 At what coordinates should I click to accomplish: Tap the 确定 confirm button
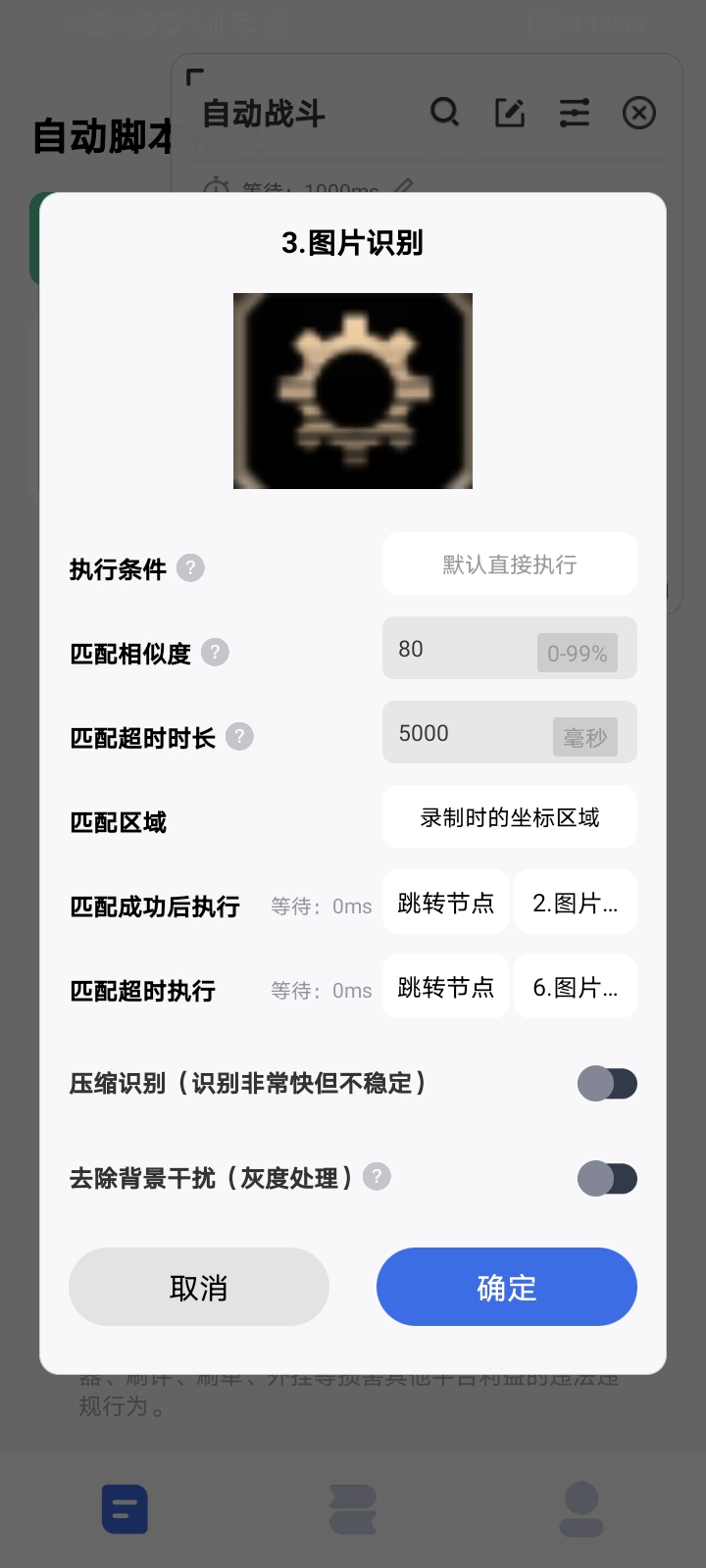506,1287
